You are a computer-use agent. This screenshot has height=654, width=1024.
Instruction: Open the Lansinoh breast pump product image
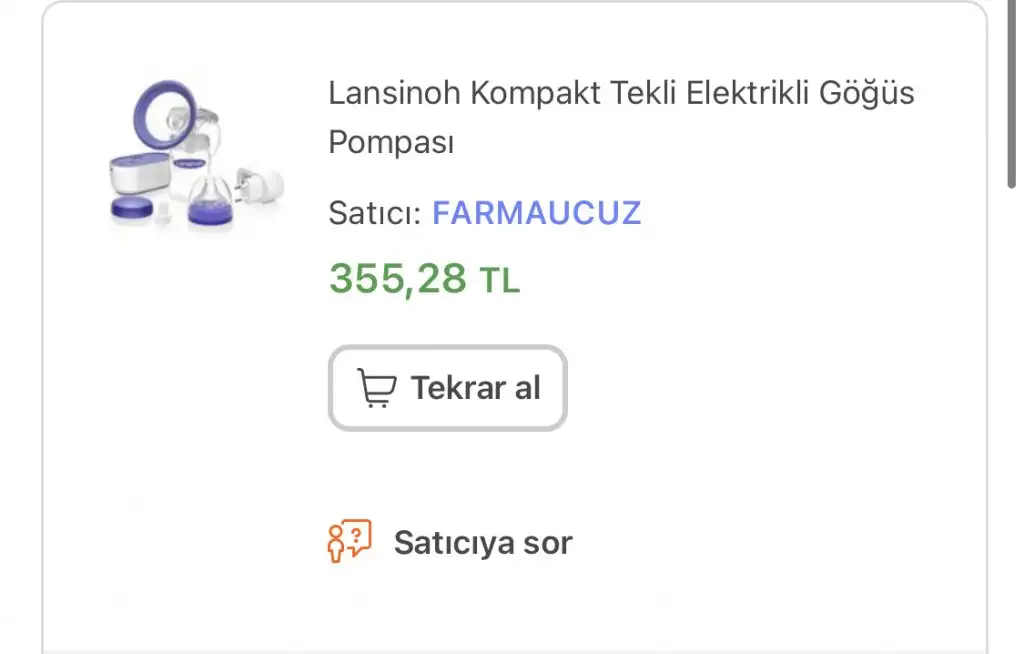(196, 153)
